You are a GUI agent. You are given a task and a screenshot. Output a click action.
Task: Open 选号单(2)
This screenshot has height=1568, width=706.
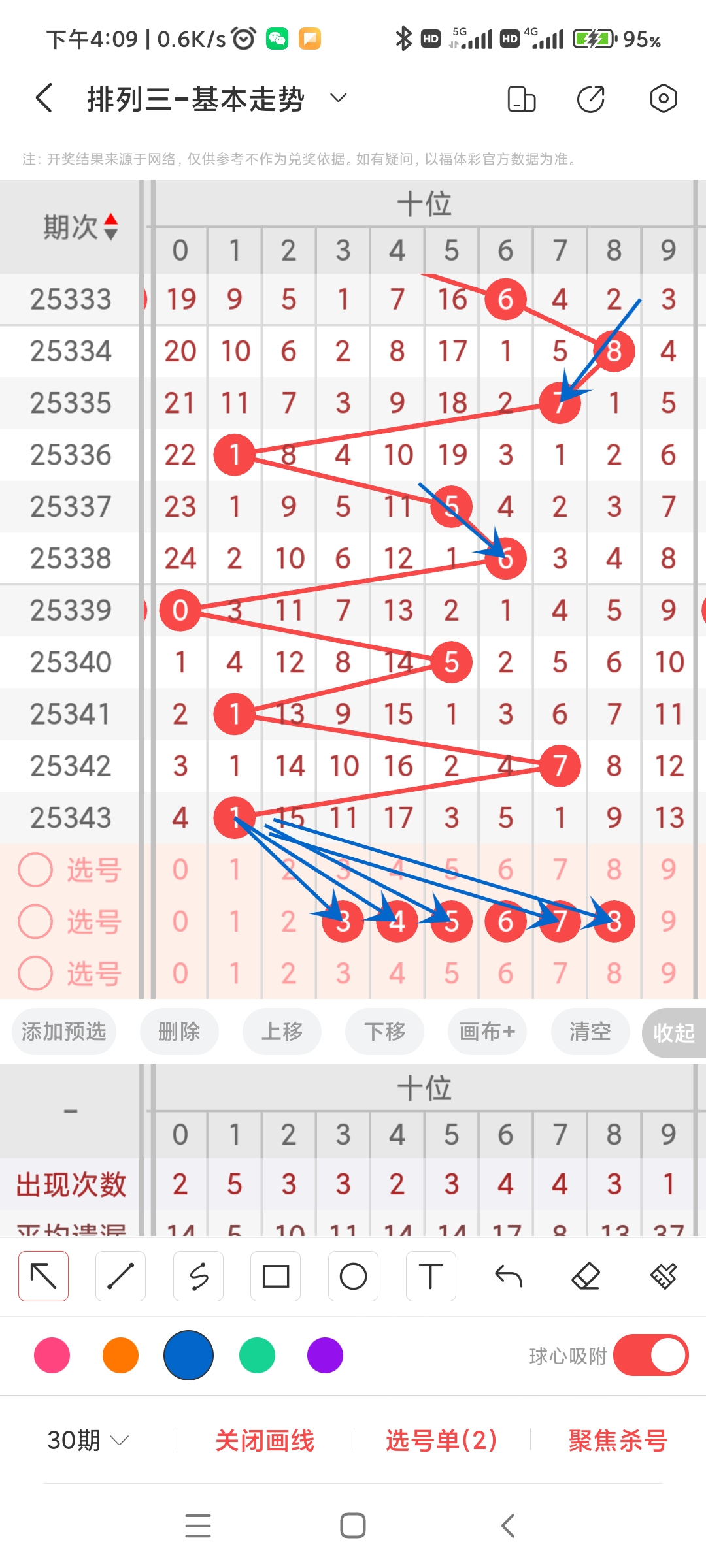(x=441, y=1441)
